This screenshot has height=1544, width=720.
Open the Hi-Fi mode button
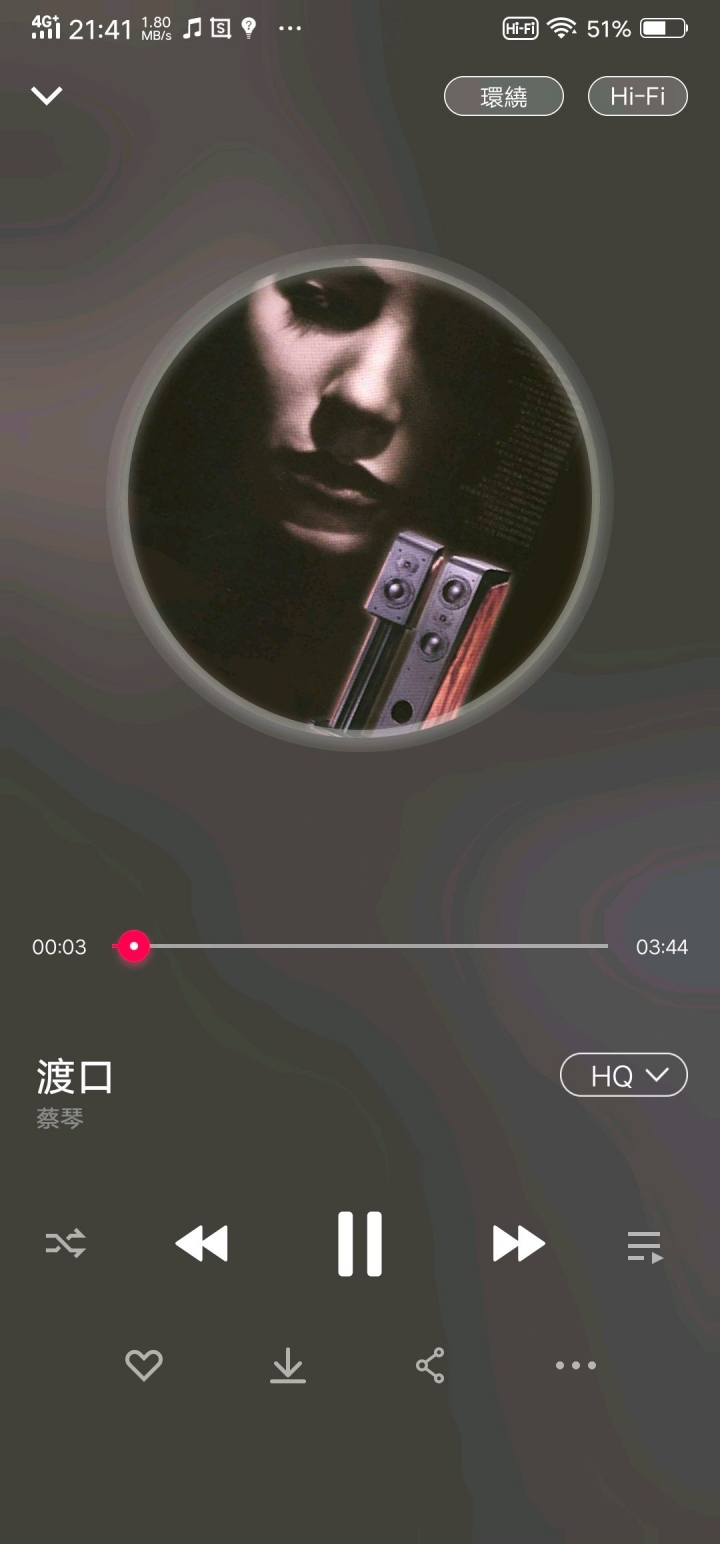(637, 97)
